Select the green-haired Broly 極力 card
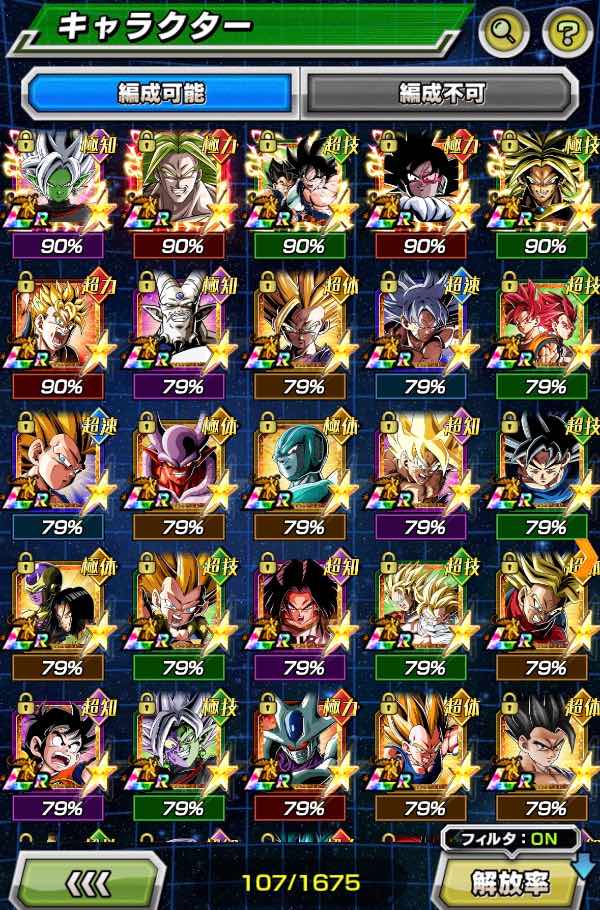Screen dimensions: 600x910 [178, 185]
